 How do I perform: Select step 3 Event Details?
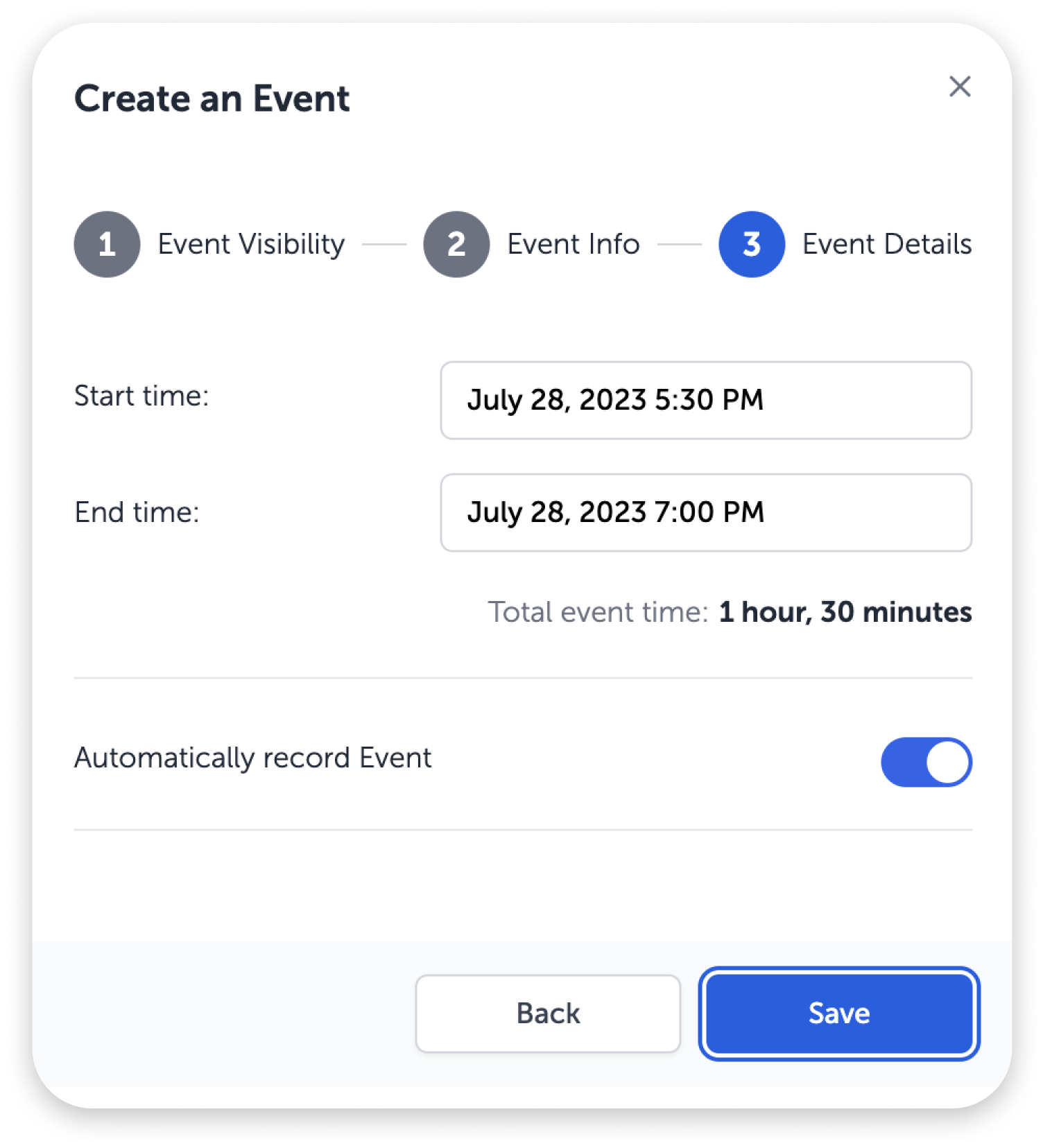752,244
